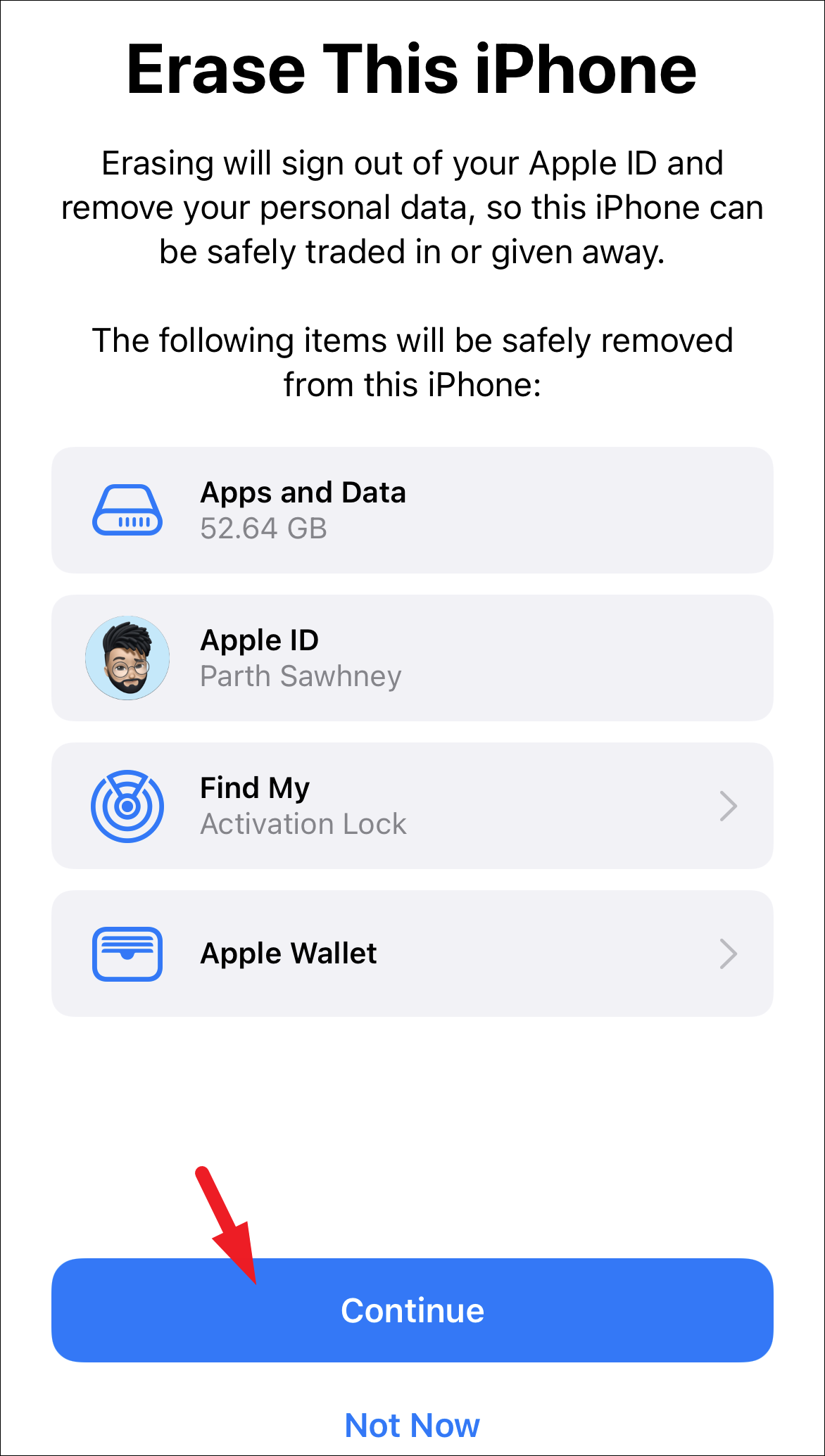Tap Continue to erase this iPhone
This screenshot has width=825, height=1456.
coord(412,1310)
